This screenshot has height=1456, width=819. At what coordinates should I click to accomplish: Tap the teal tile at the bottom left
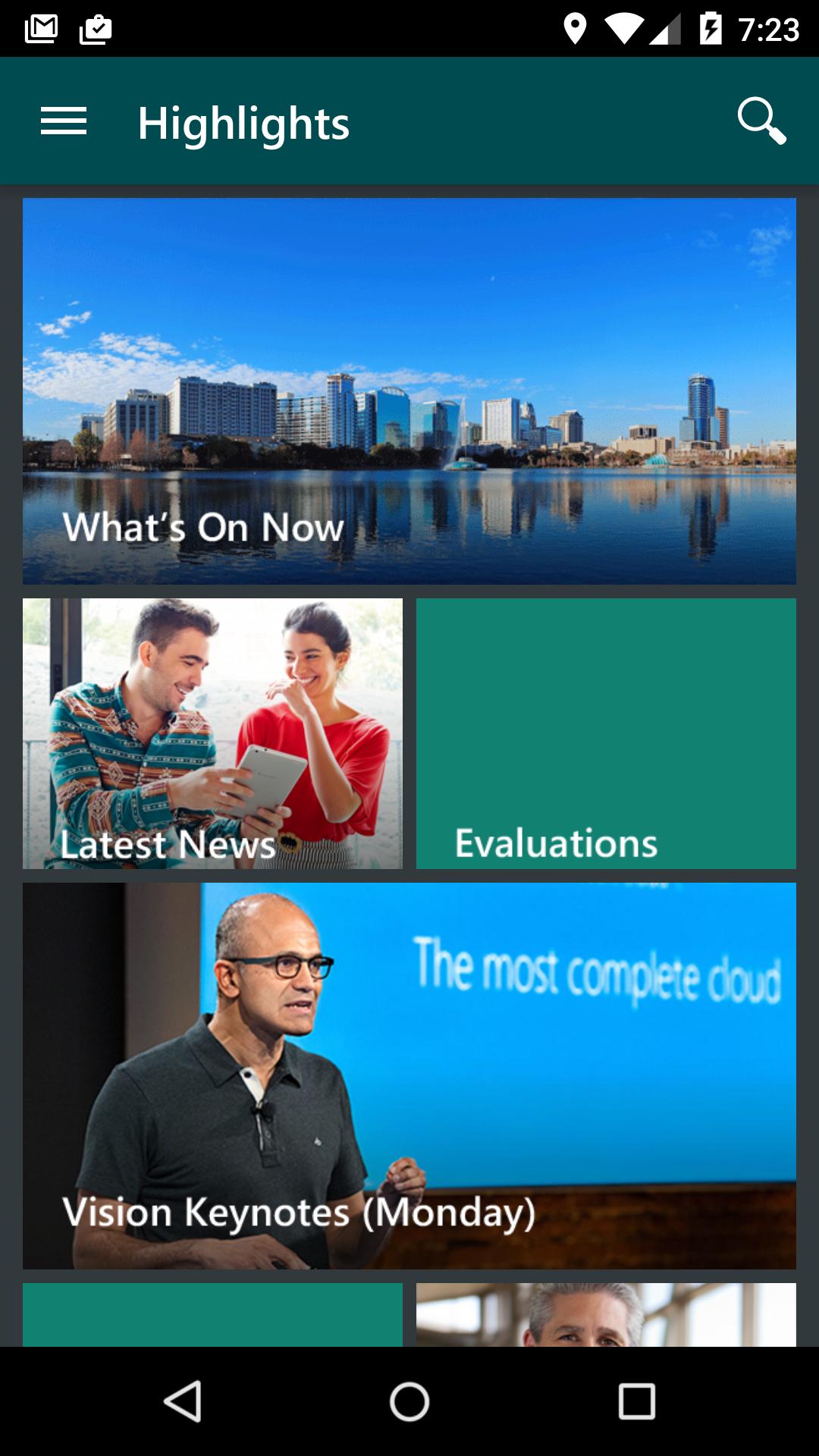(x=212, y=1312)
